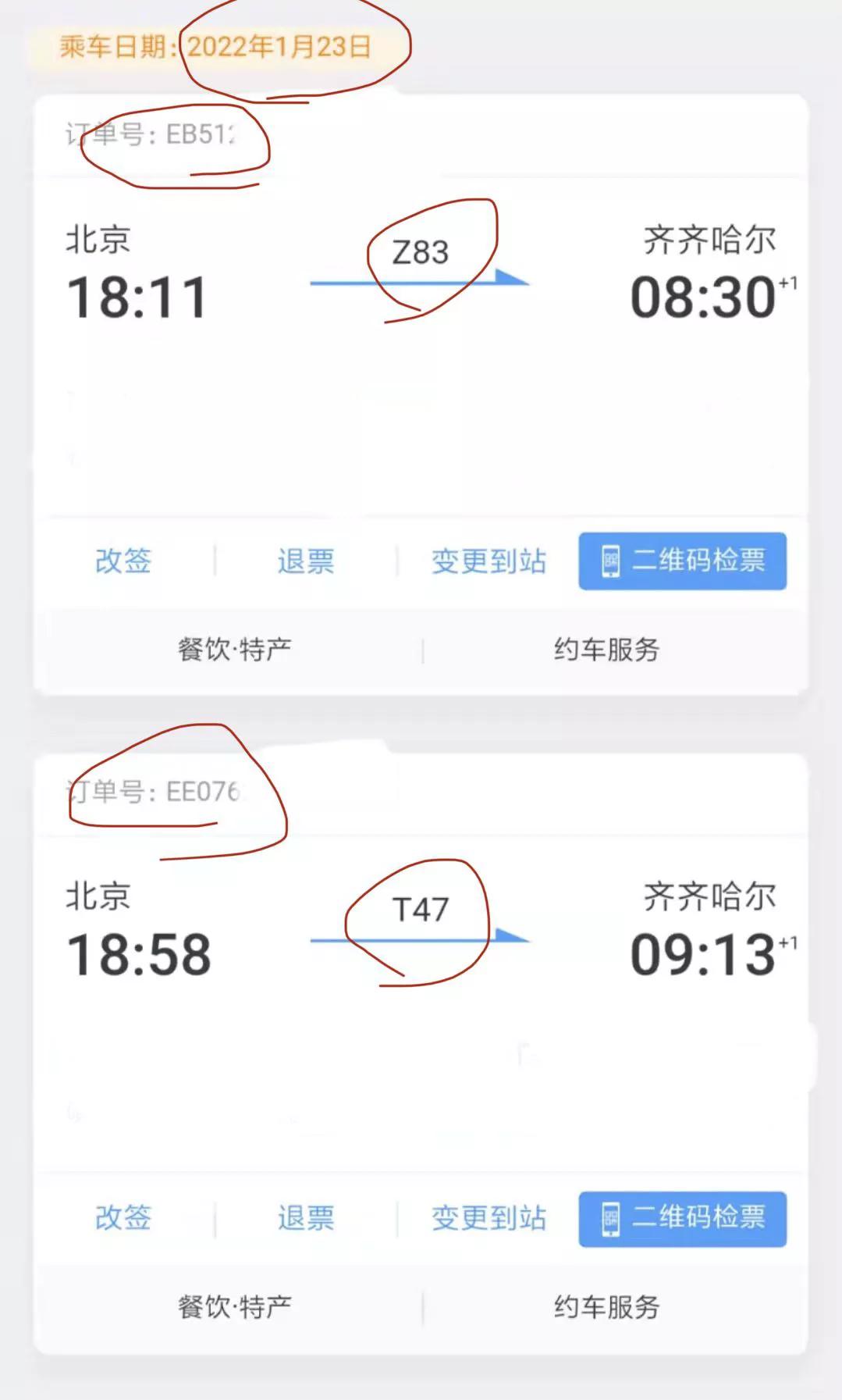Select the Z83 train number label
This screenshot has width=842, height=1400.
pyautogui.click(x=421, y=251)
